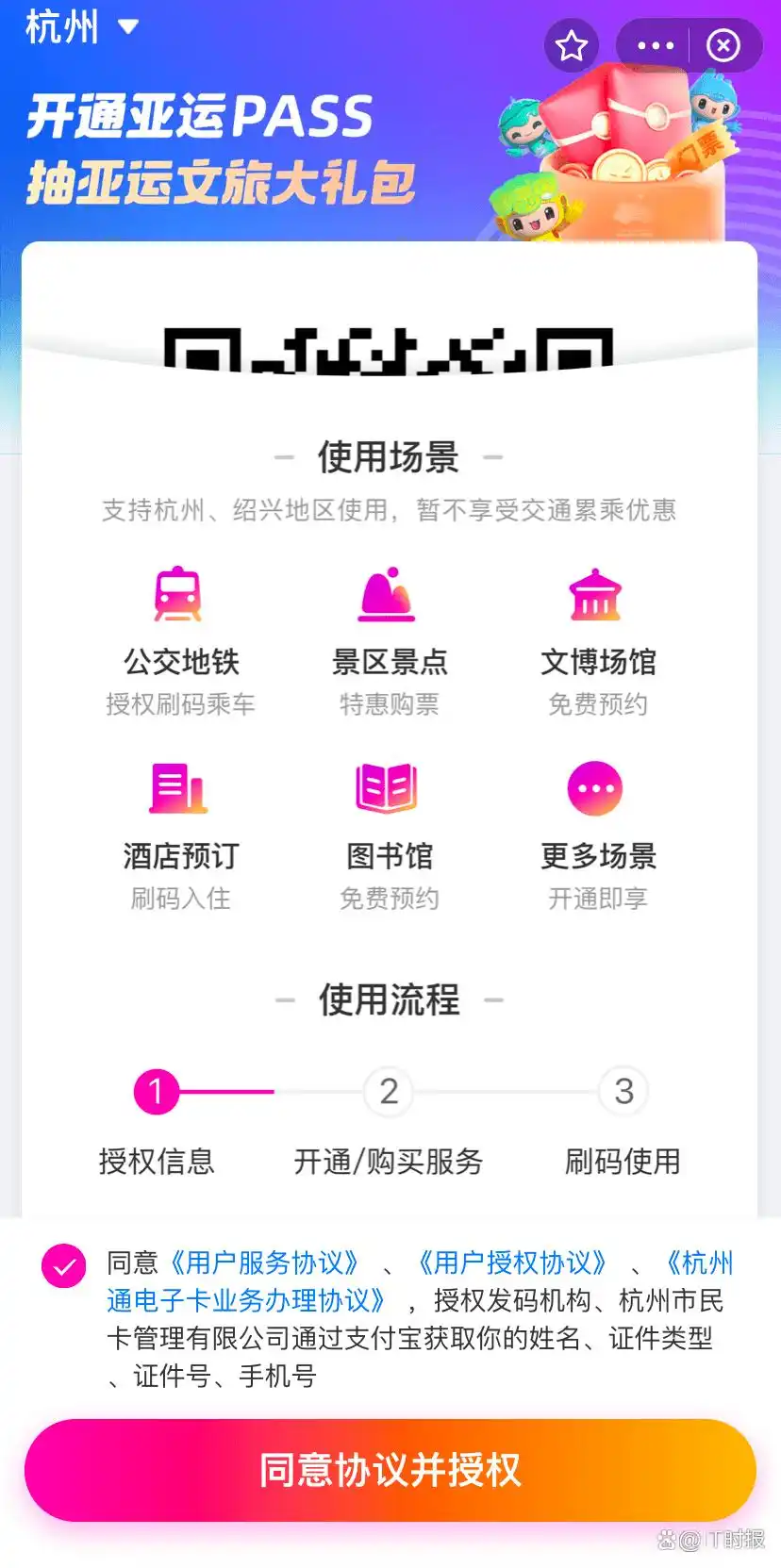This screenshot has height=1568, width=781.
Task: Enable the pink circular consent checkmark
Action: (x=65, y=1263)
